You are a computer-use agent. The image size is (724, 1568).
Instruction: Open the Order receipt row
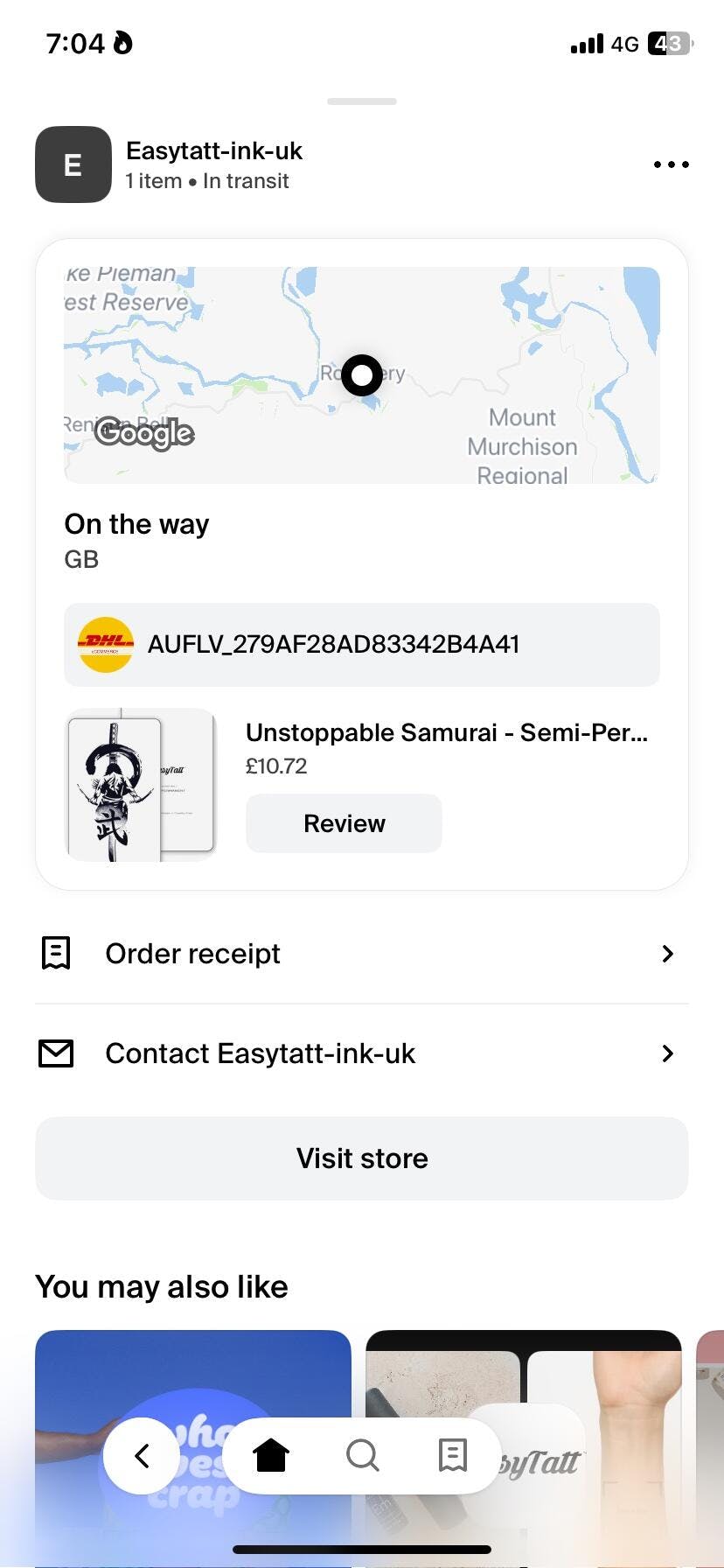361,954
